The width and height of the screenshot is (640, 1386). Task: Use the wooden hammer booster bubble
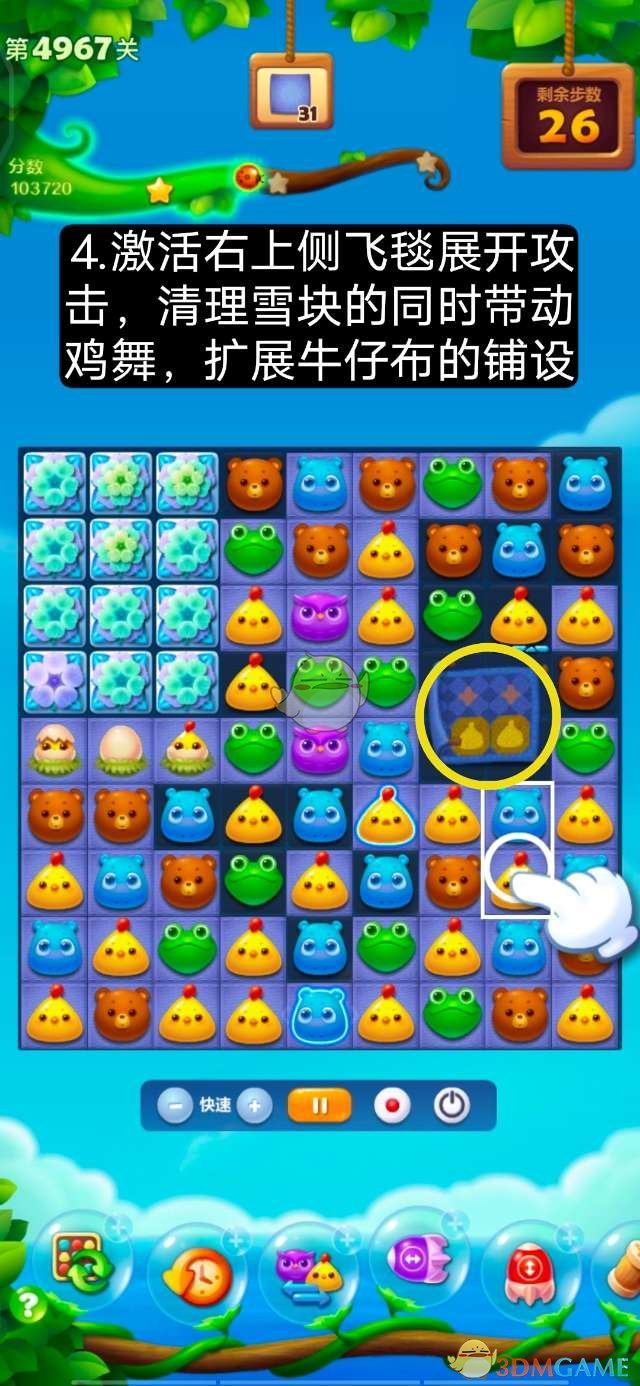(x=626, y=1268)
